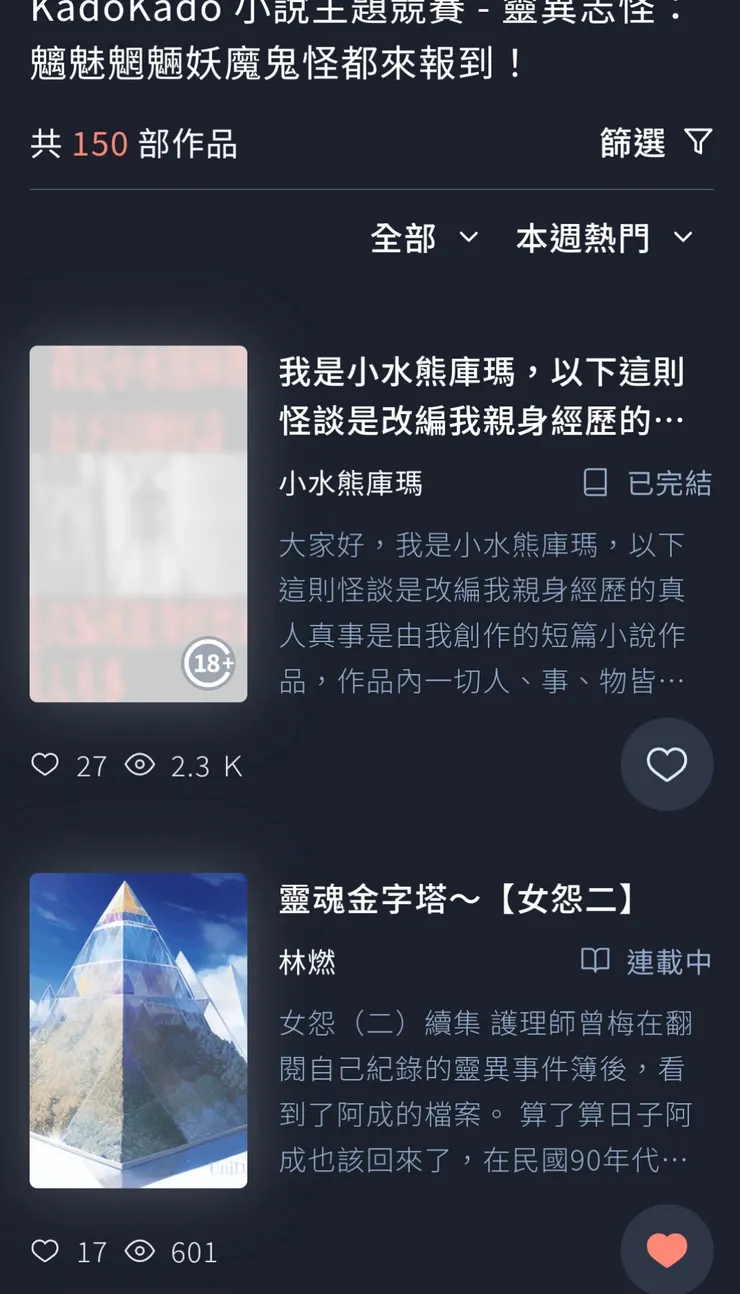This screenshot has height=1294, width=740.
Task: Expand the 本週熱門 chevron arrow
Action: pyautogui.click(x=684, y=238)
